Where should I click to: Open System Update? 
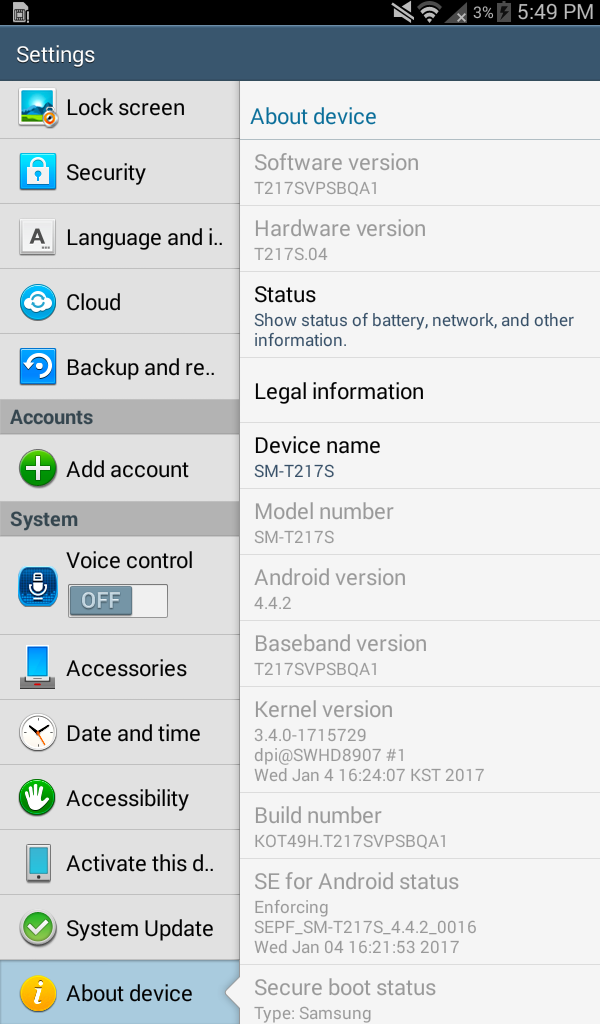[119, 928]
